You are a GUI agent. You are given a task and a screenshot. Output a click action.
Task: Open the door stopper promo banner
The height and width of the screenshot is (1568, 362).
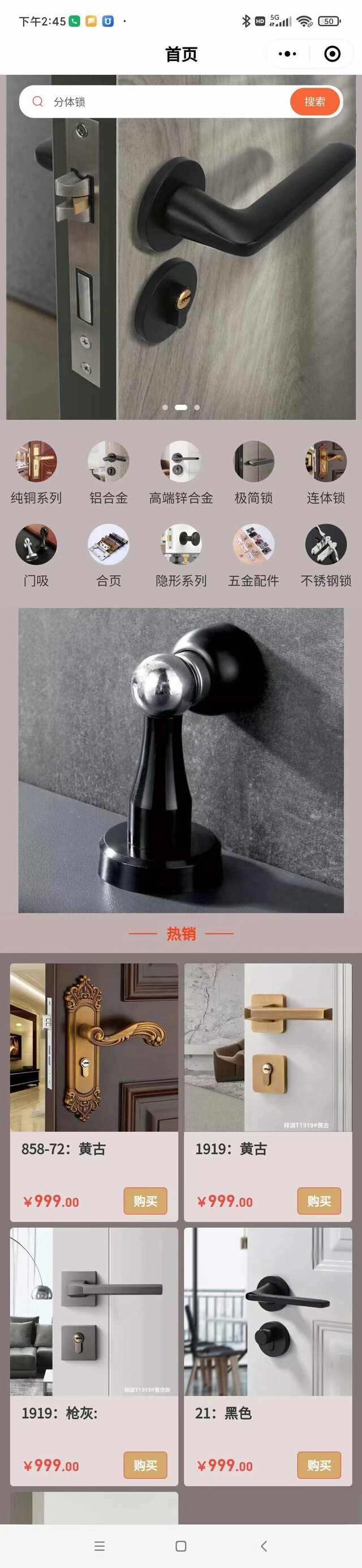[x=180, y=760]
